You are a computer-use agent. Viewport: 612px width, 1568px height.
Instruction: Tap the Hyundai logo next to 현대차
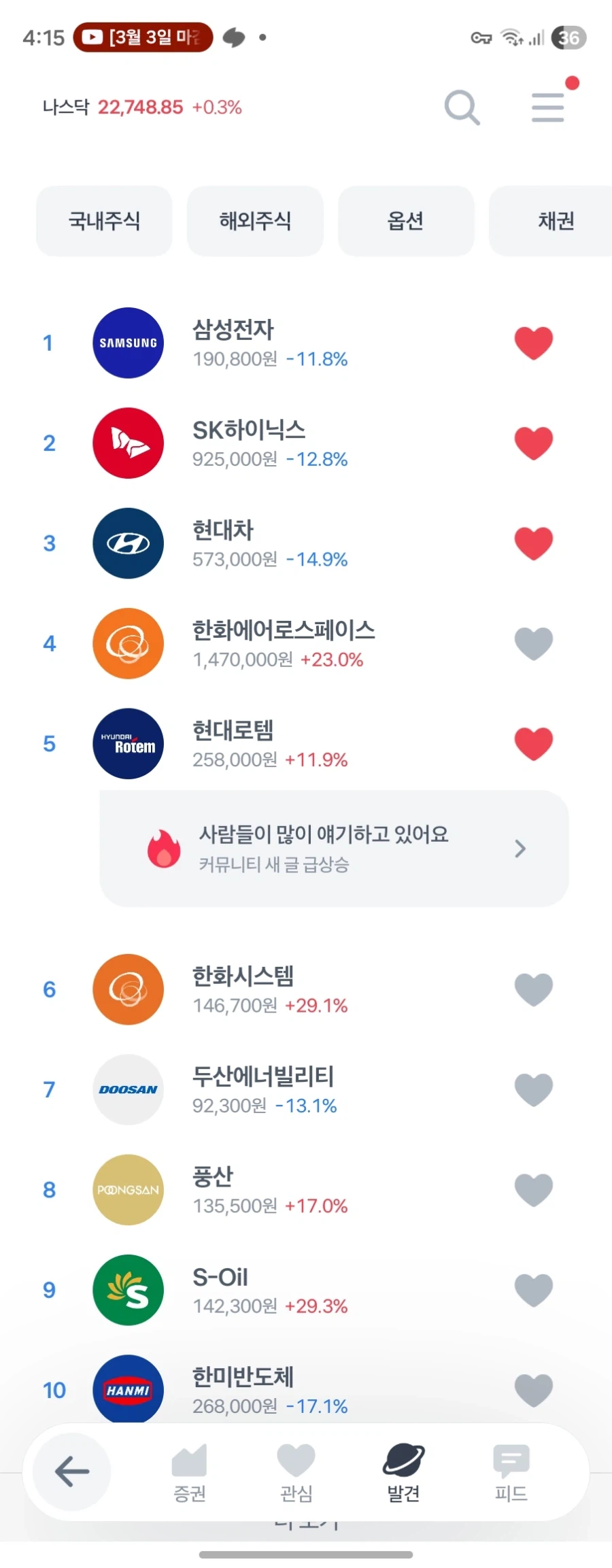[x=128, y=543]
